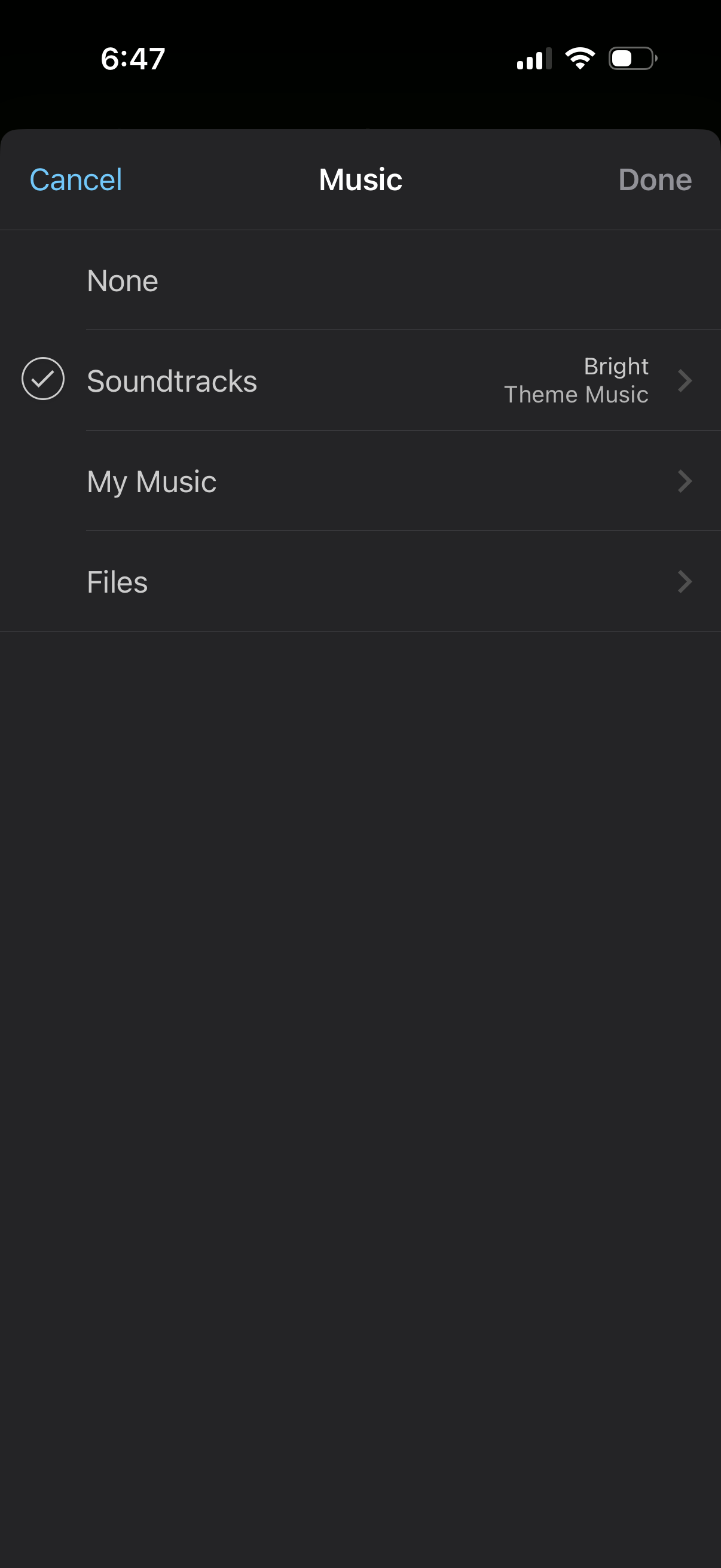
Task: Cancel the music selection
Action: [x=76, y=180]
